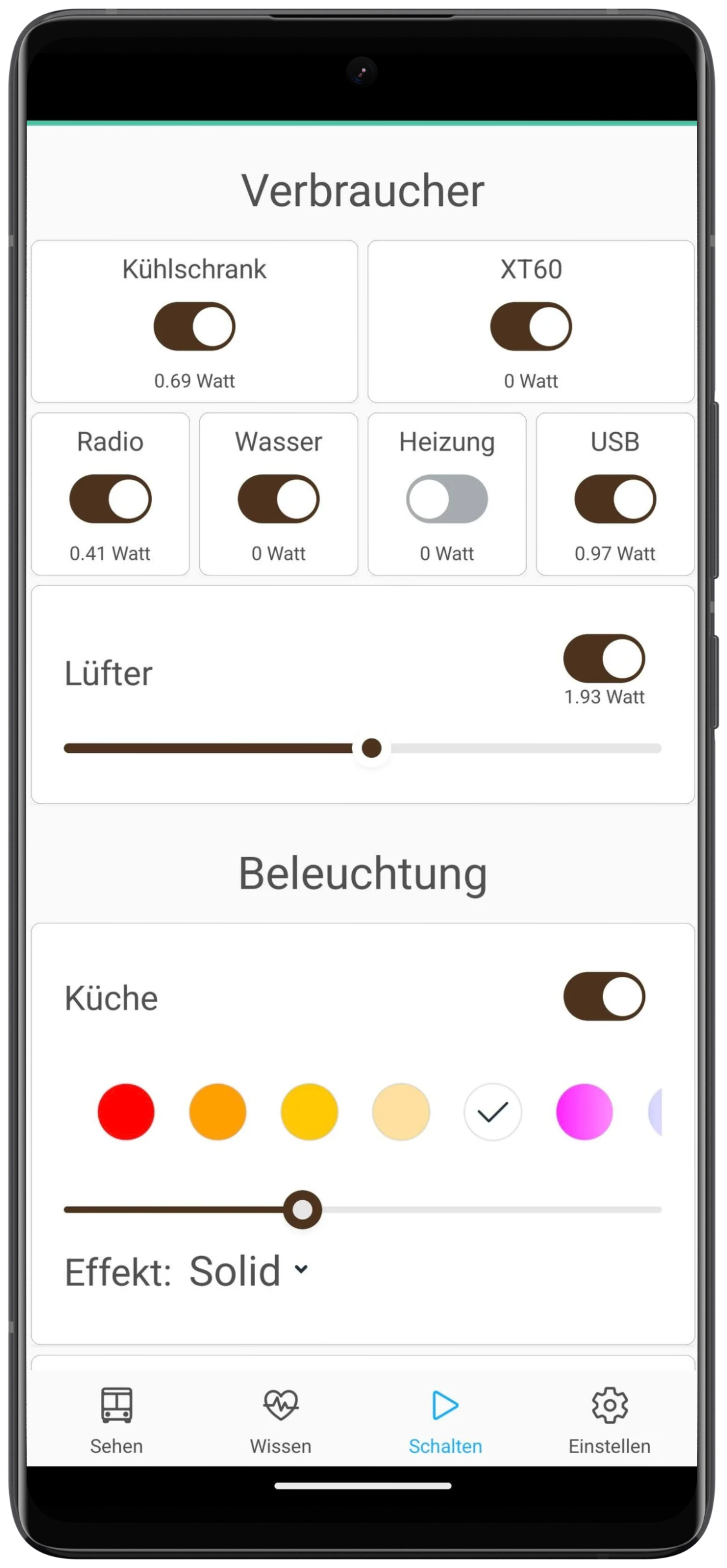Screen dimensions: 727x1568
Task: Toggle the Wasser switch off
Action: [278, 499]
